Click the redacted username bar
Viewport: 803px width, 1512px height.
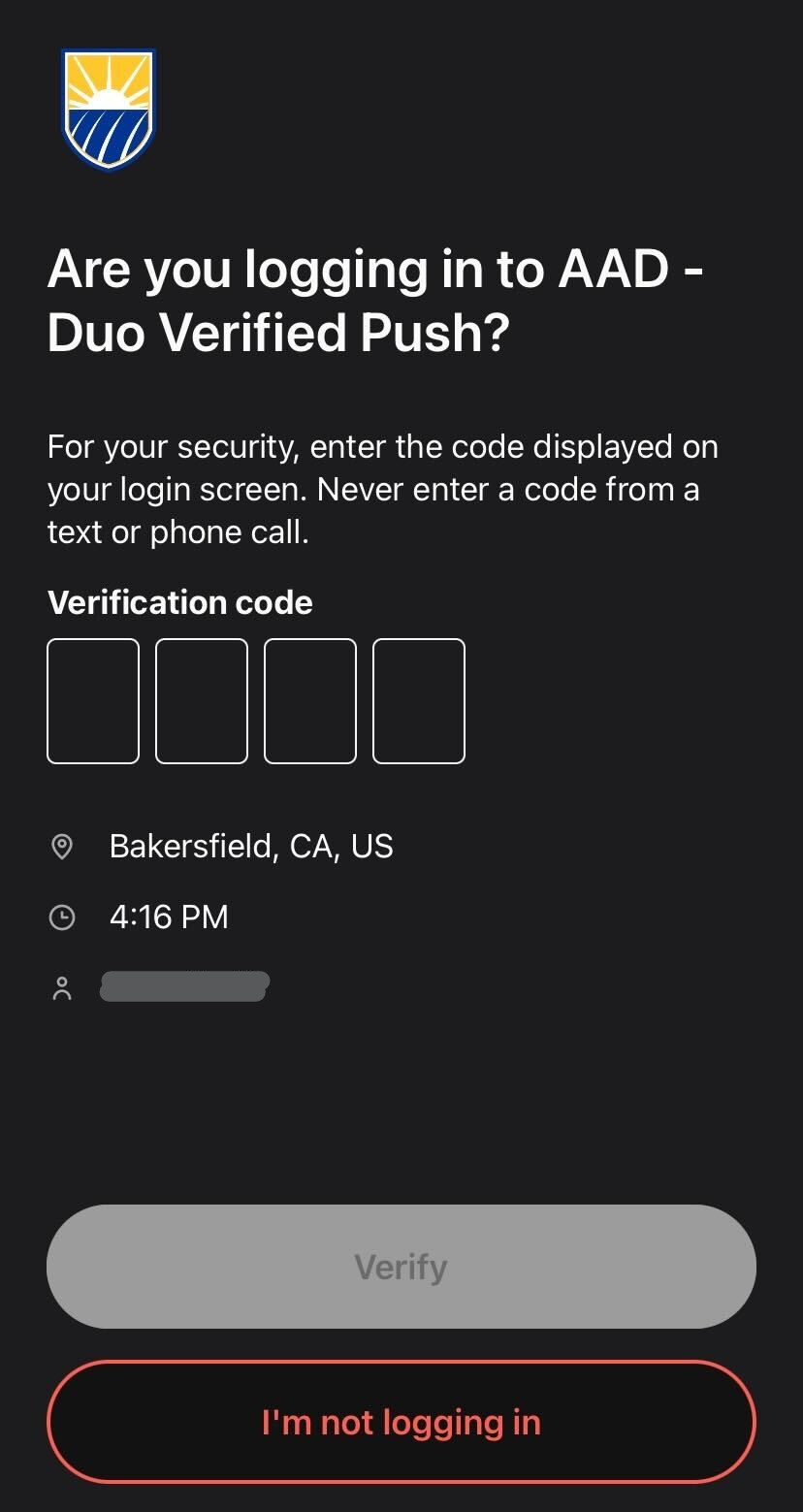click(184, 985)
